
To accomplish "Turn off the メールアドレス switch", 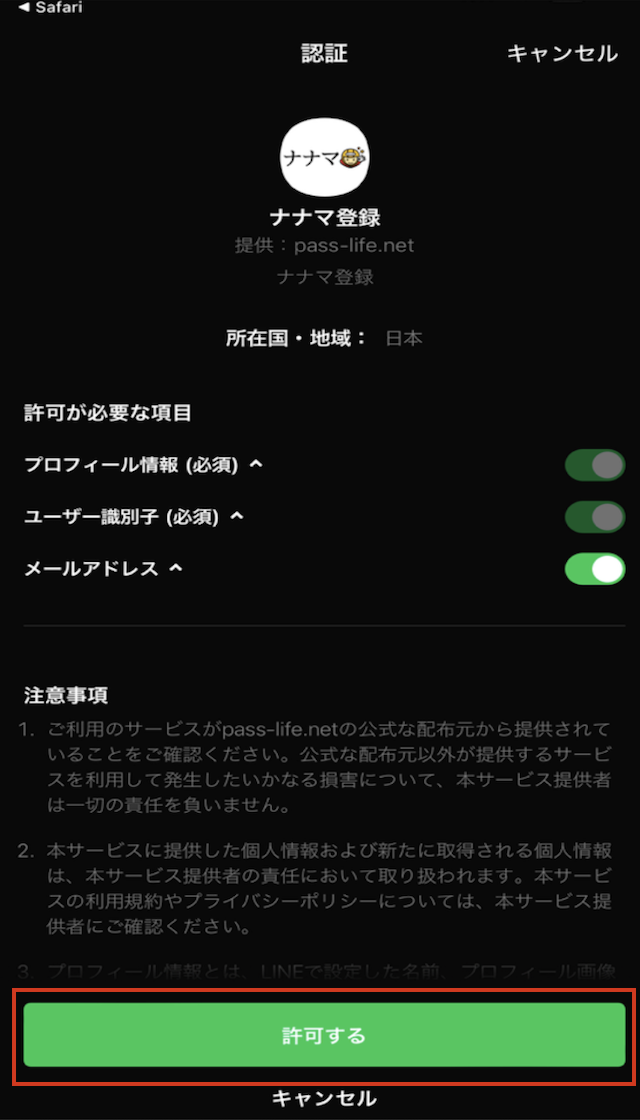I will [595, 569].
